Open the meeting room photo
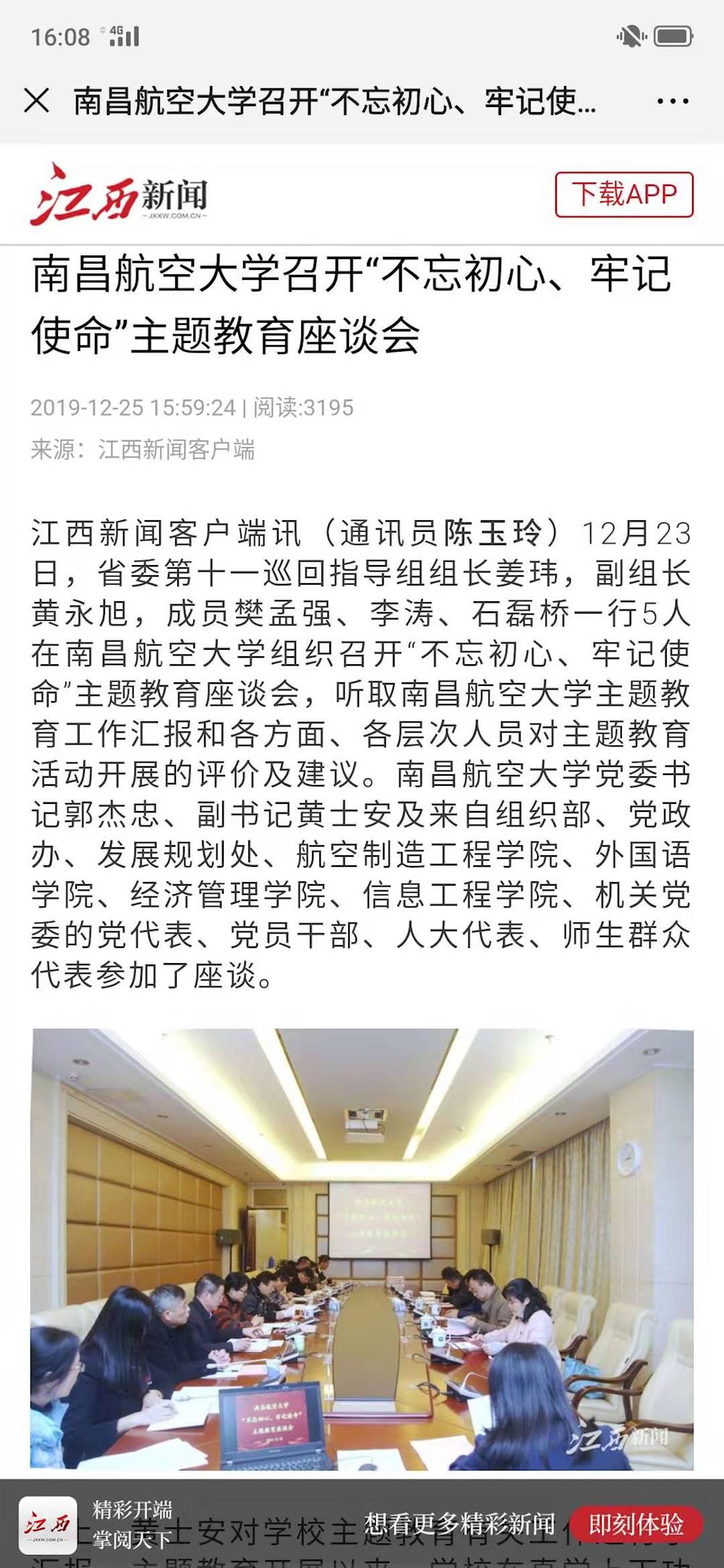The width and height of the screenshot is (724, 1568). point(362,1248)
